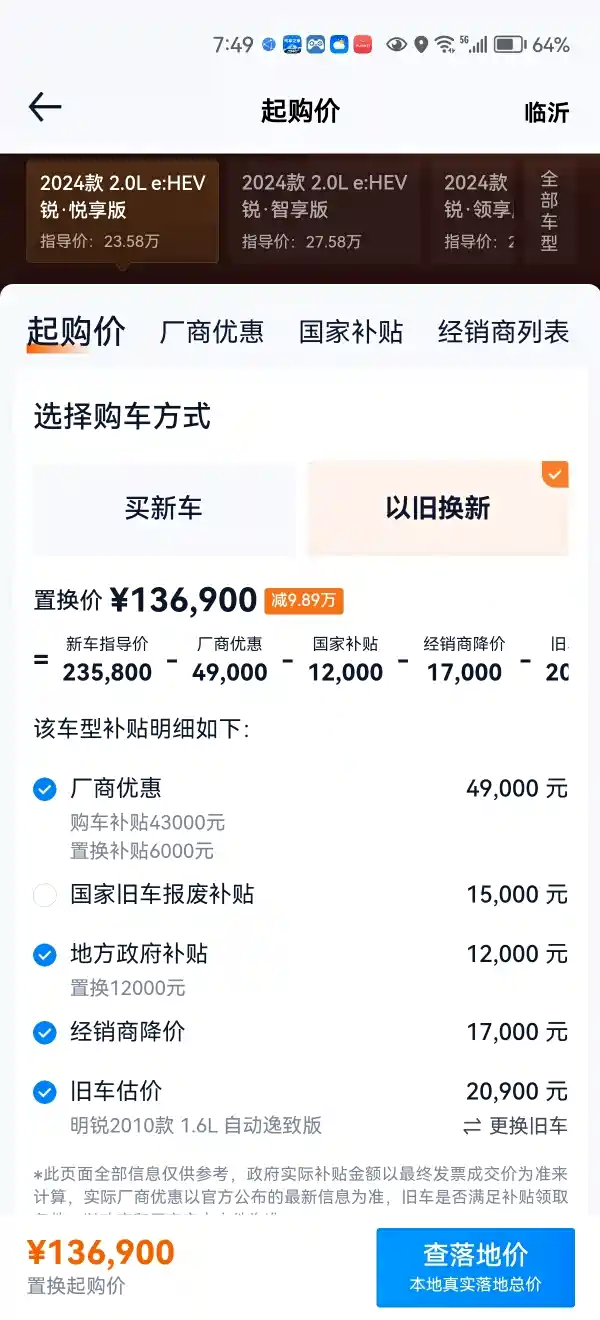Image resolution: width=600 pixels, height=1320 pixels.
Task: Change the city from 临沂
Action: pos(546,112)
